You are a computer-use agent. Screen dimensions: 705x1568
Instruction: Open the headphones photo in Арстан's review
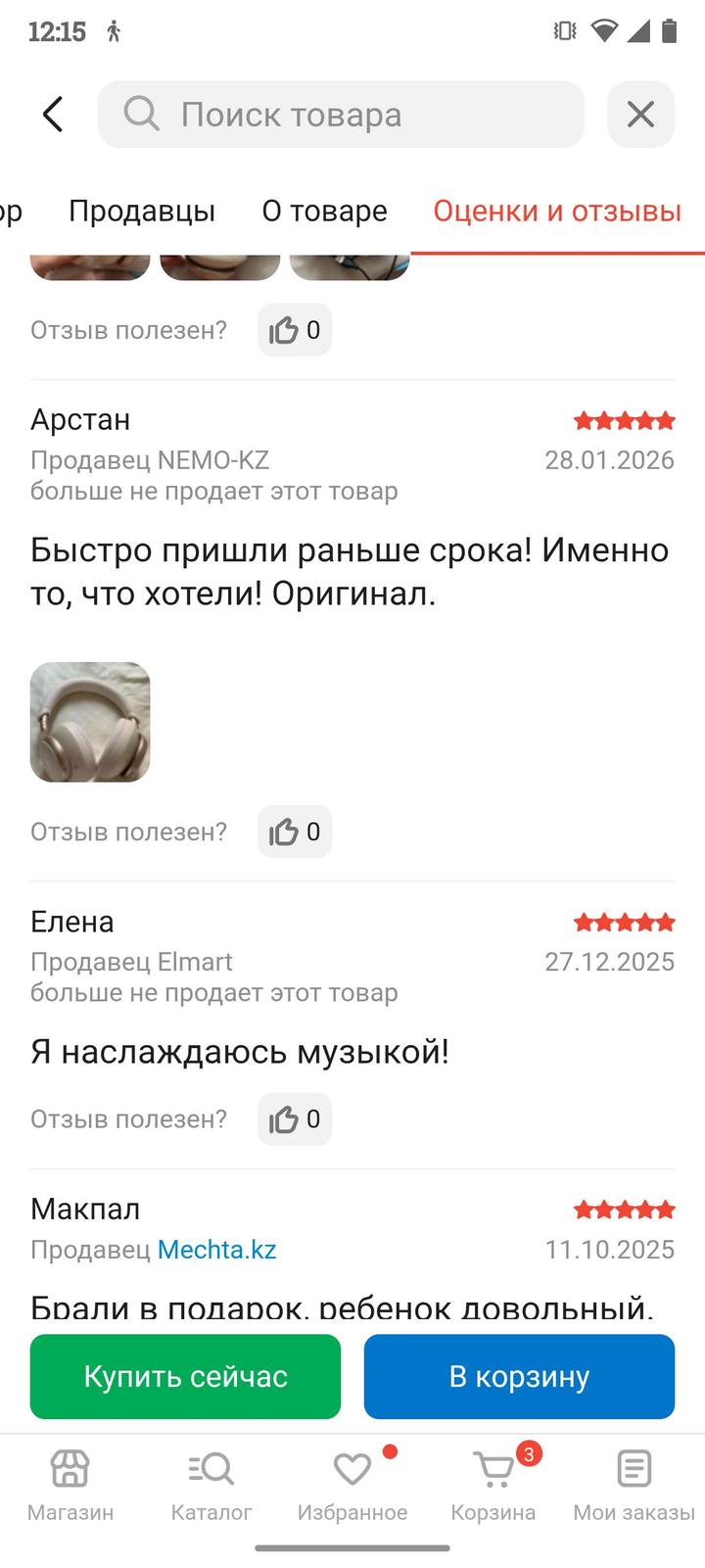click(90, 722)
